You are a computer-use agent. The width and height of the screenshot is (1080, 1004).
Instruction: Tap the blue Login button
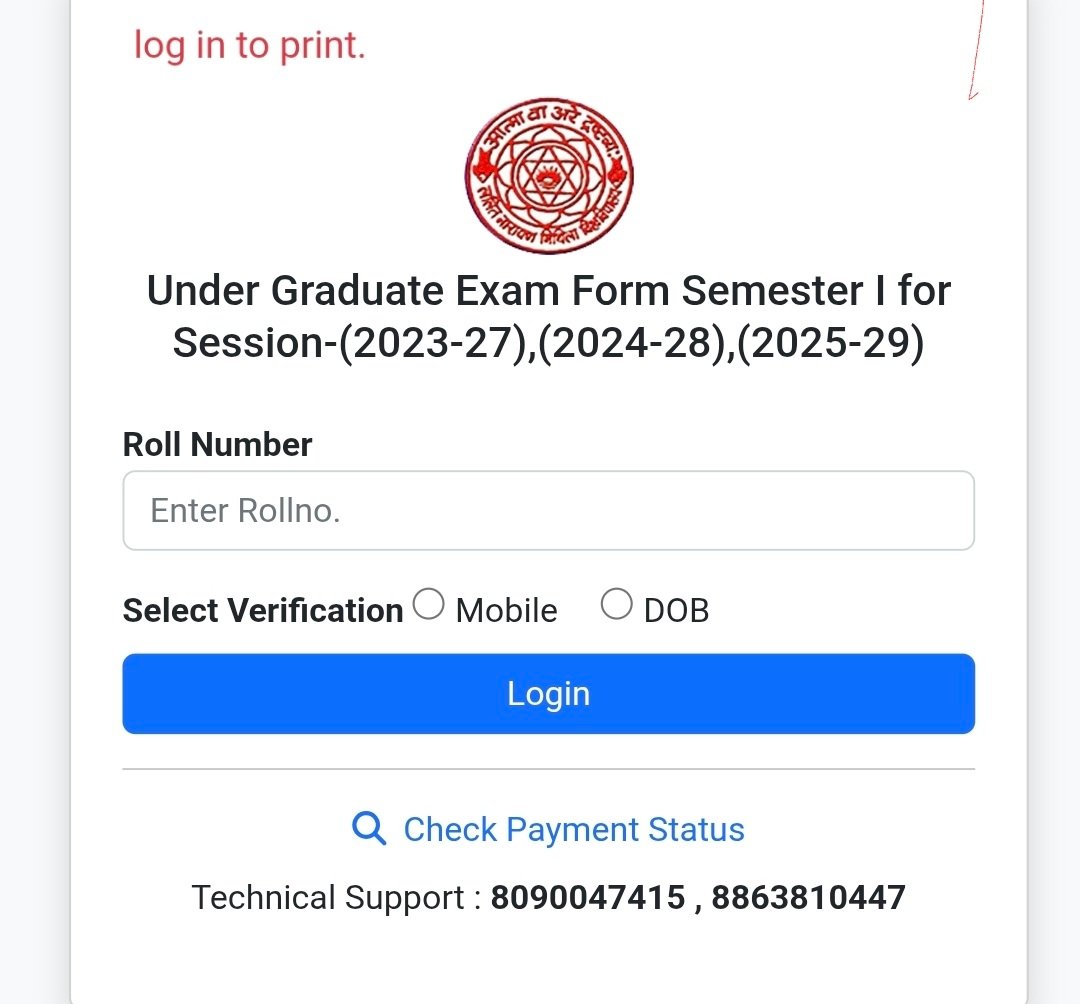pos(548,694)
